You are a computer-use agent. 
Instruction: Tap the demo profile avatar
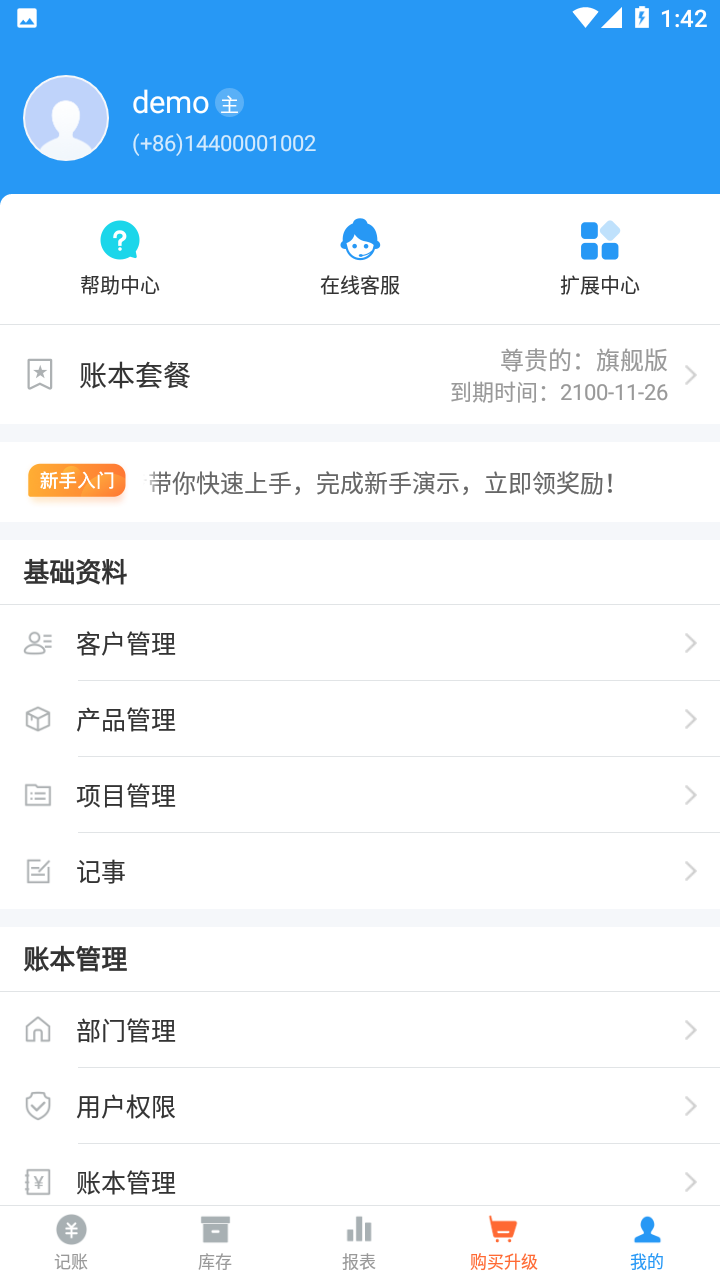[x=66, y=118]
